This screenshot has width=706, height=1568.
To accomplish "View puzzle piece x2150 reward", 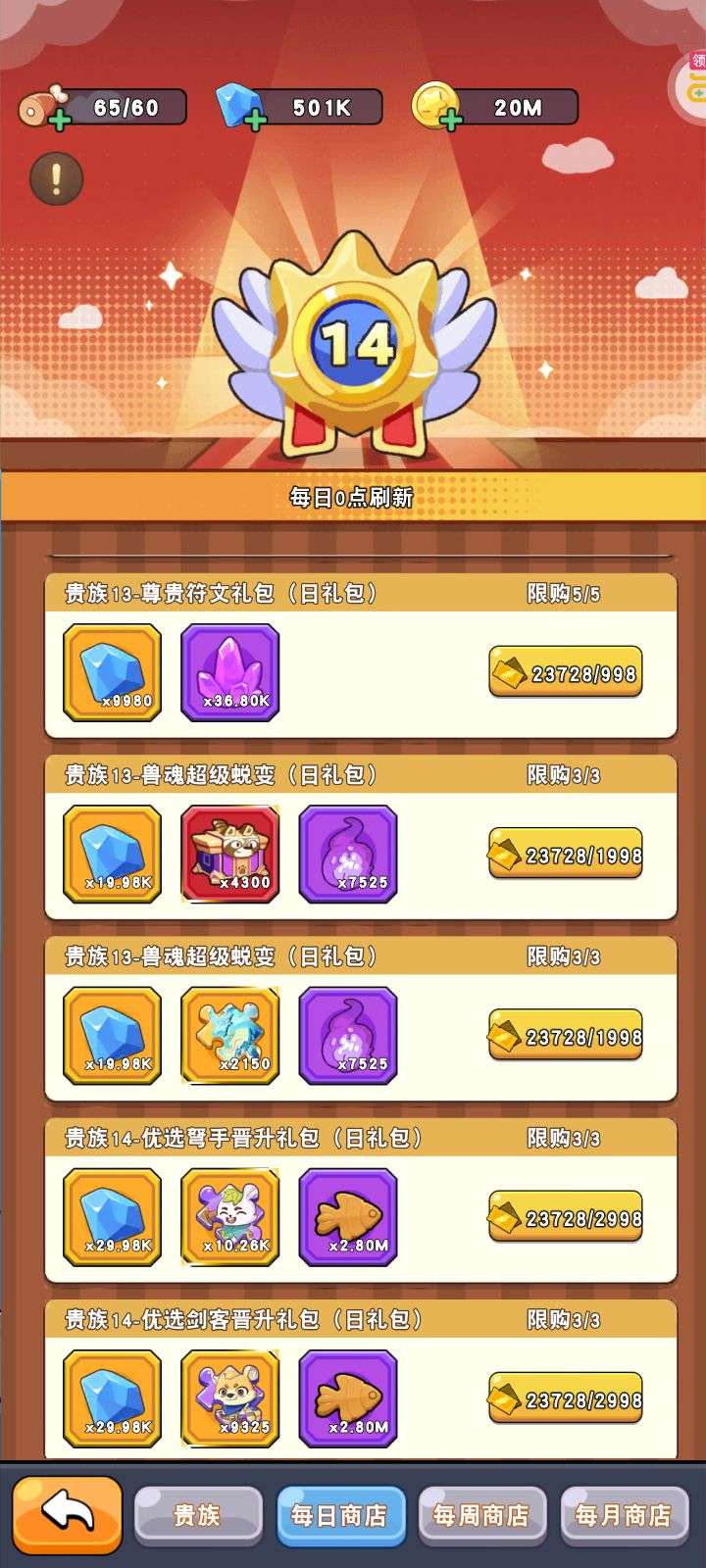I will coord(230,1036).
